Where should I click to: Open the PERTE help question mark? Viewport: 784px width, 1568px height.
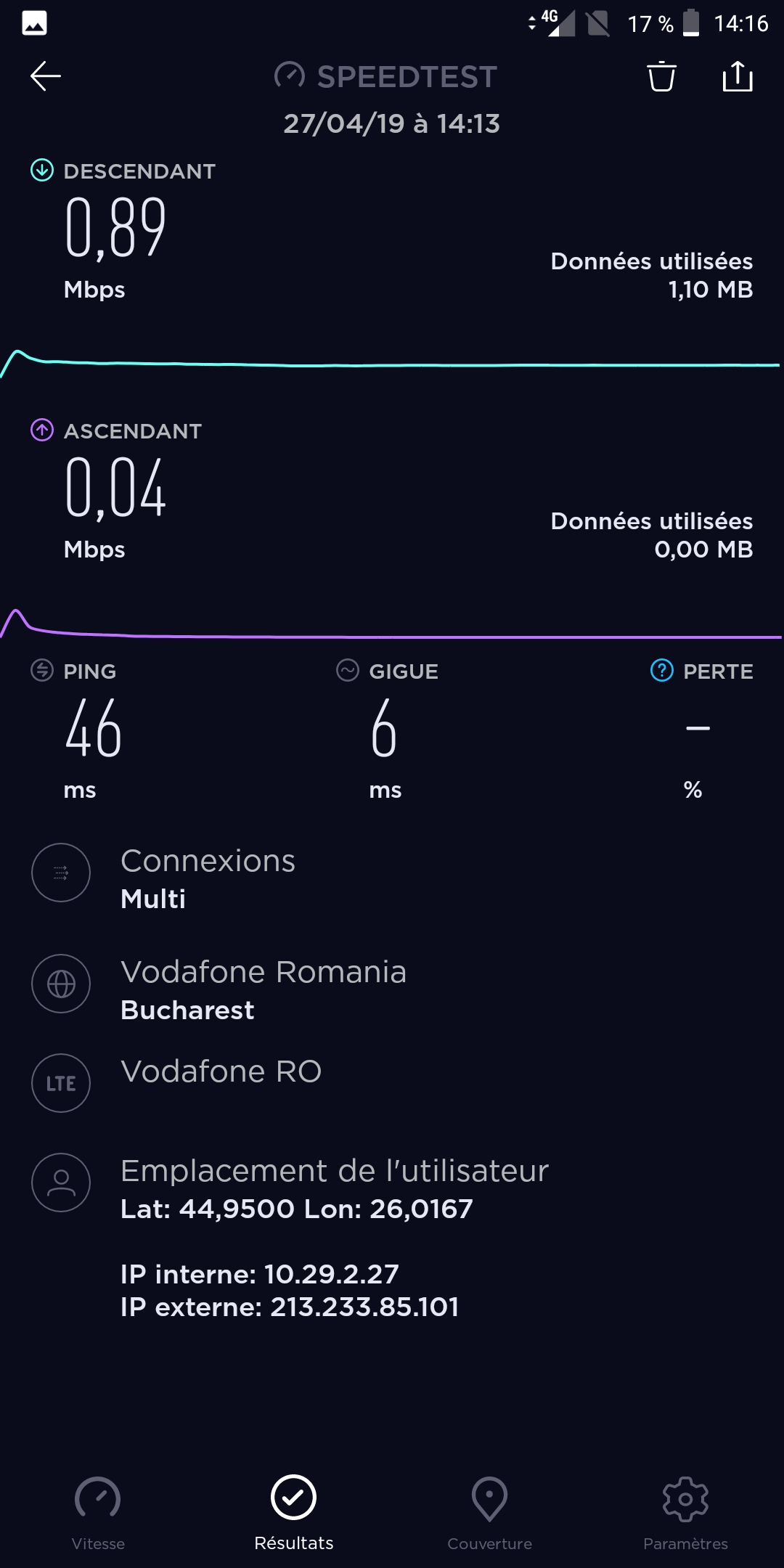[662, 670]
